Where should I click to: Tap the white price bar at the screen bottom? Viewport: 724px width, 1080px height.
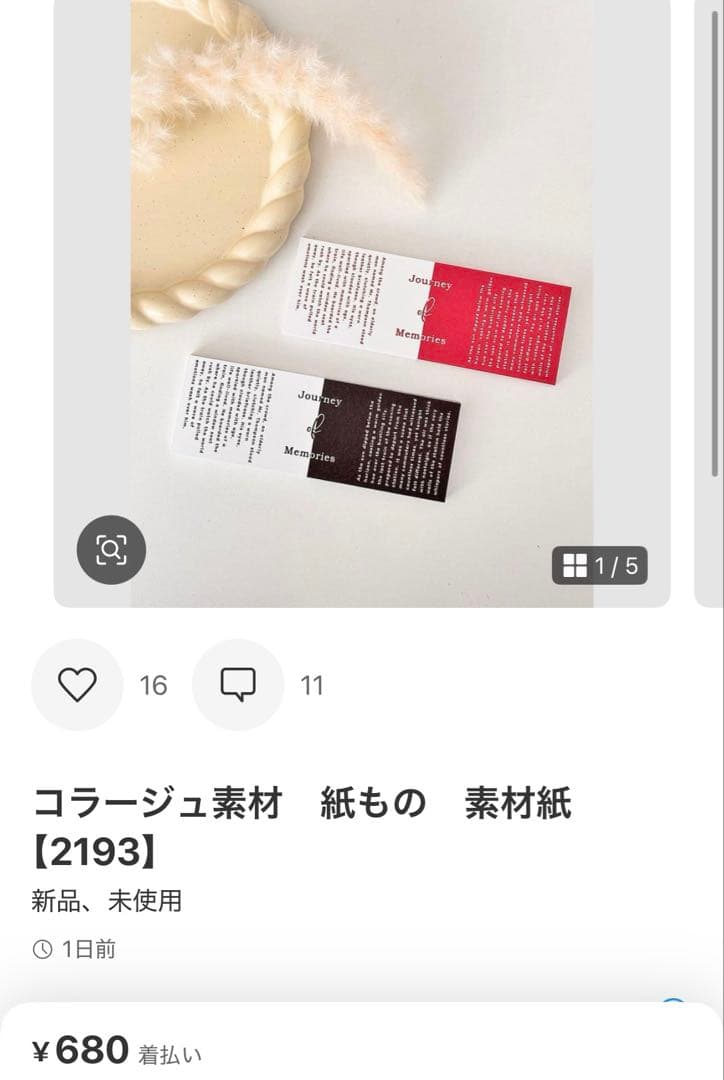[x=362, y=1046]
